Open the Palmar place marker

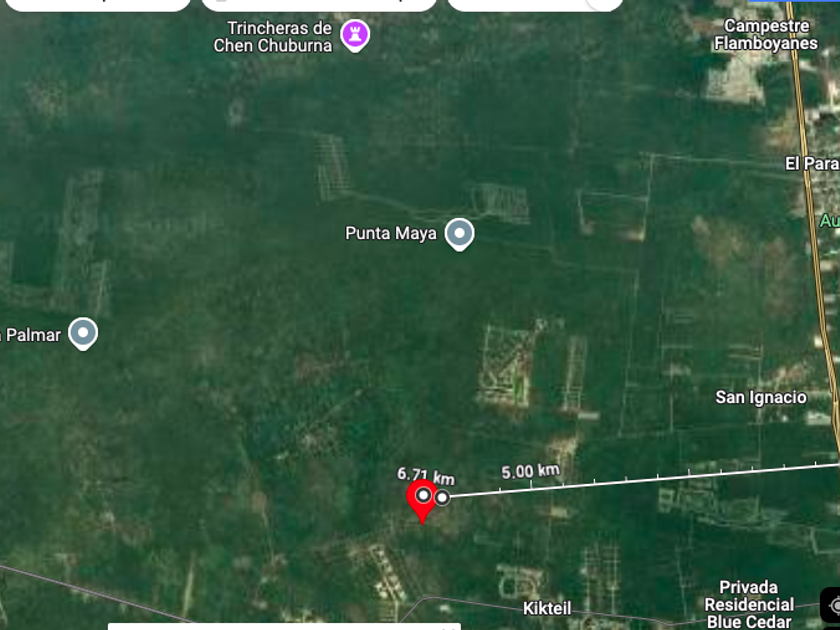83,333
